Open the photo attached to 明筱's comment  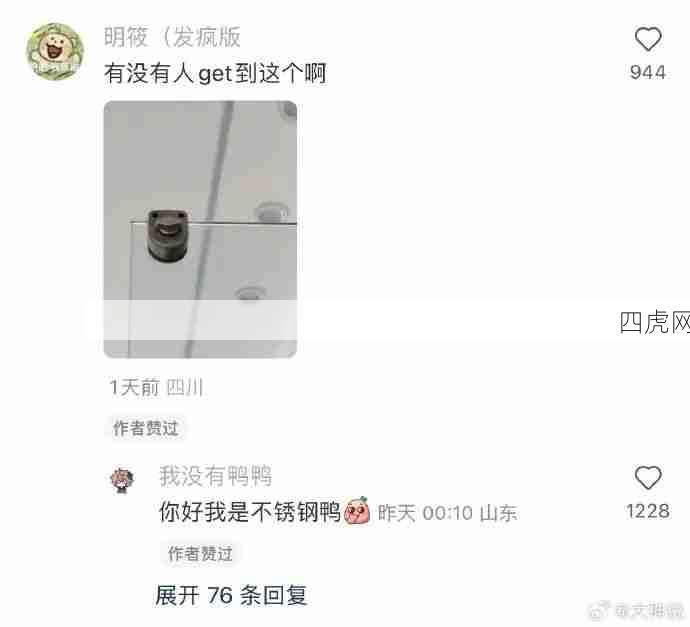pos(200,229)
